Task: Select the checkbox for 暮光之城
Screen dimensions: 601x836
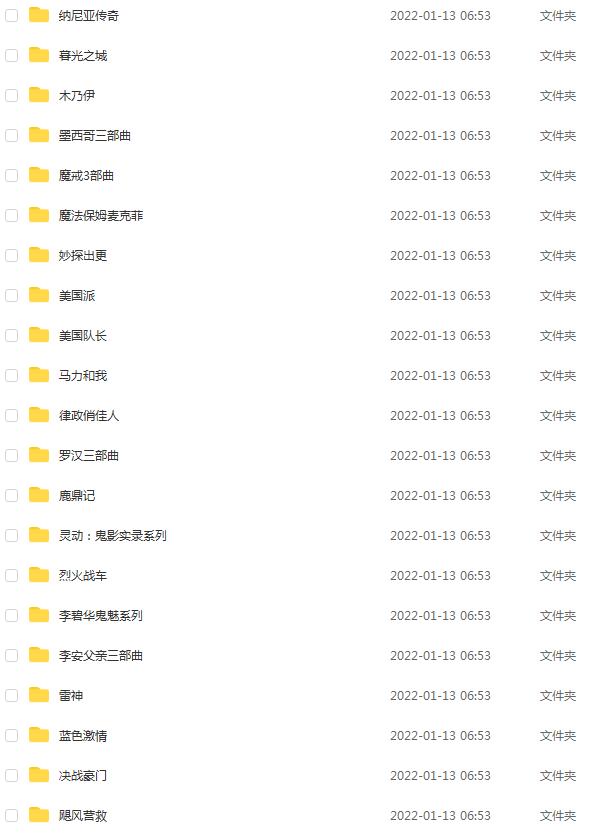Action: click(x=12, y=56)
